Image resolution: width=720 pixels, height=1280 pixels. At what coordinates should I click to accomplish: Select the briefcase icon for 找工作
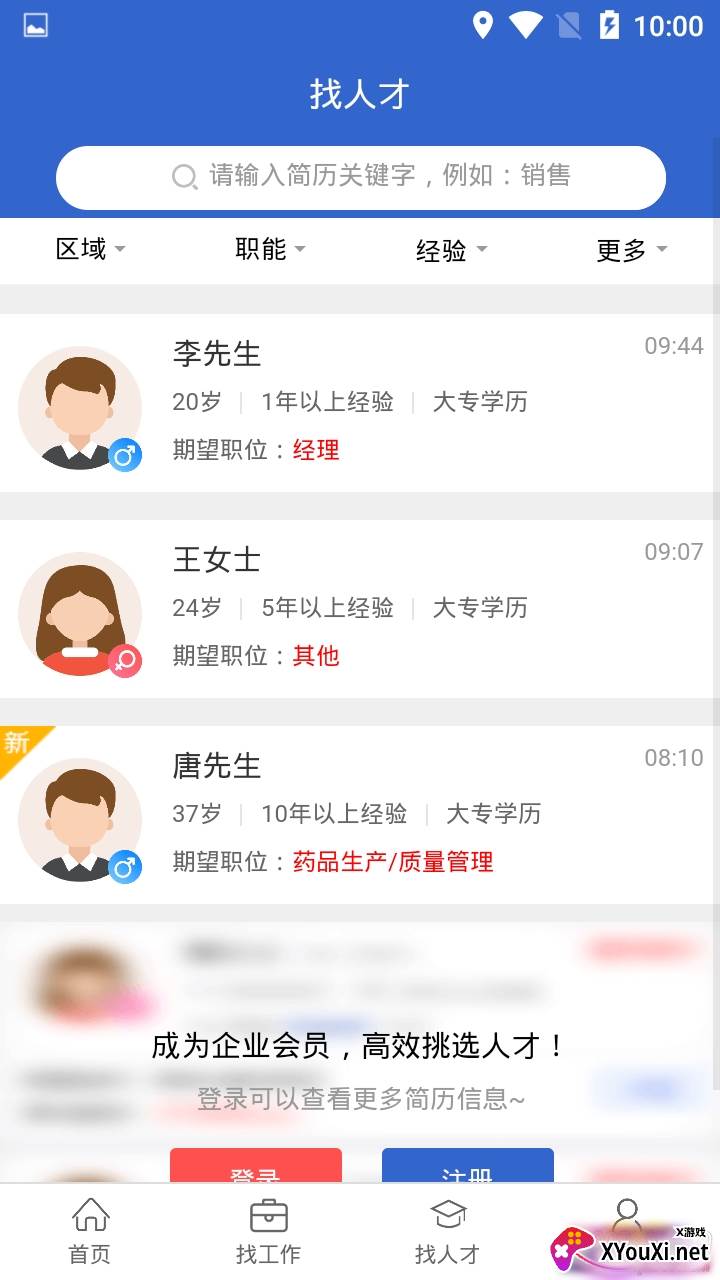(268, 1214)
